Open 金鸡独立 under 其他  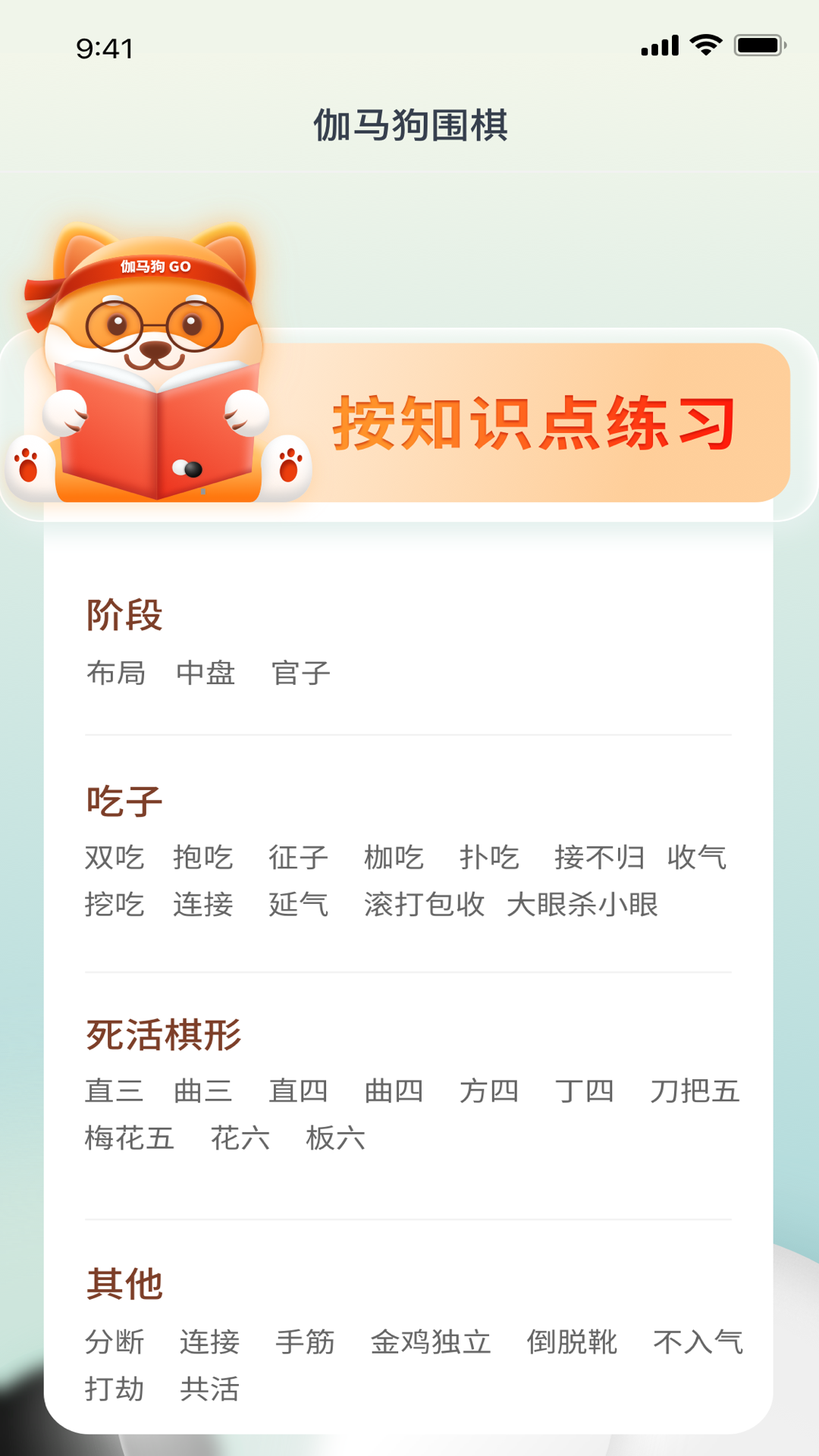[431, 1342]
